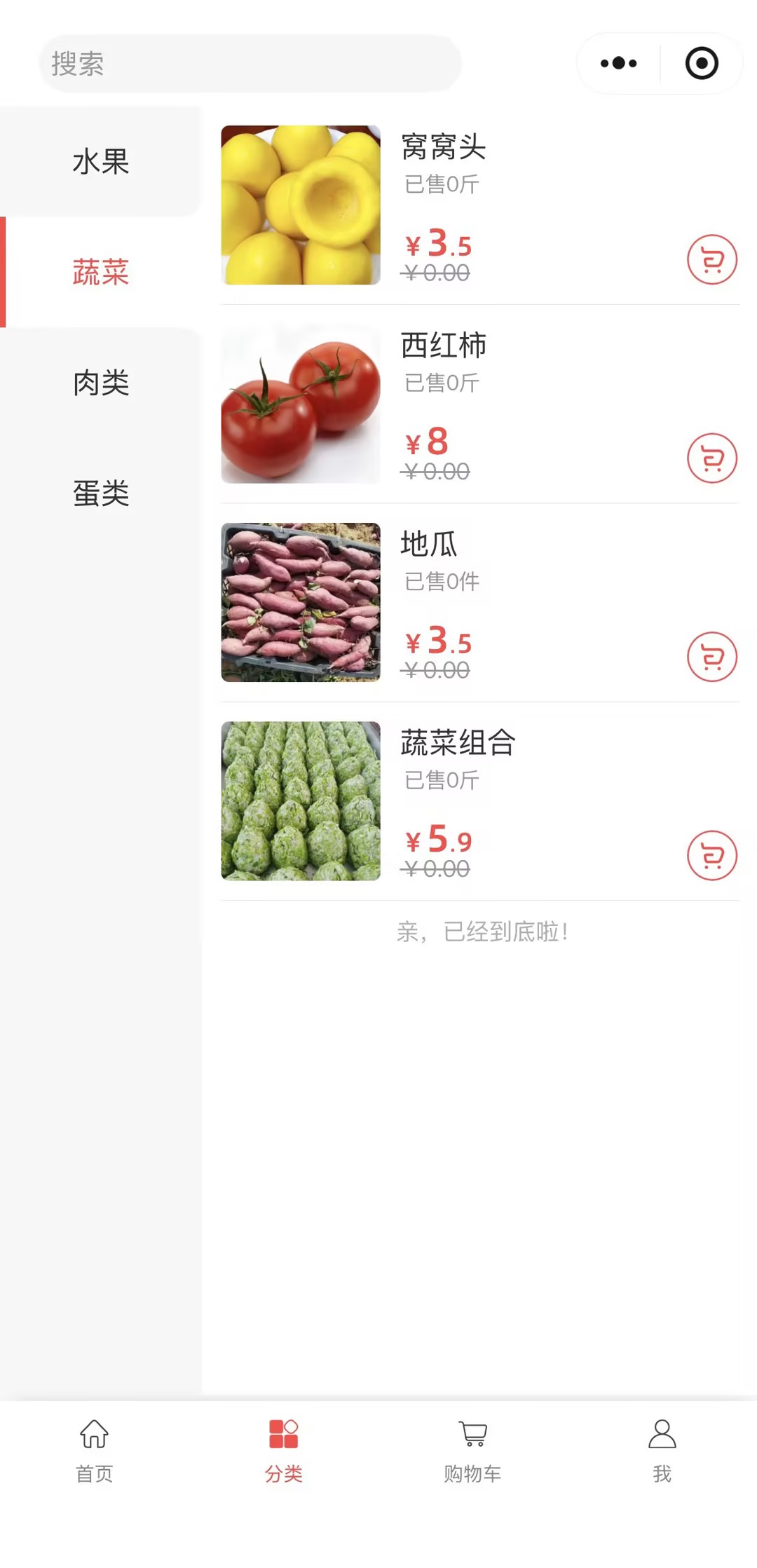Open the mini program more-options menu
Viewport: 757px width, 1568px height.
point(619,64)
